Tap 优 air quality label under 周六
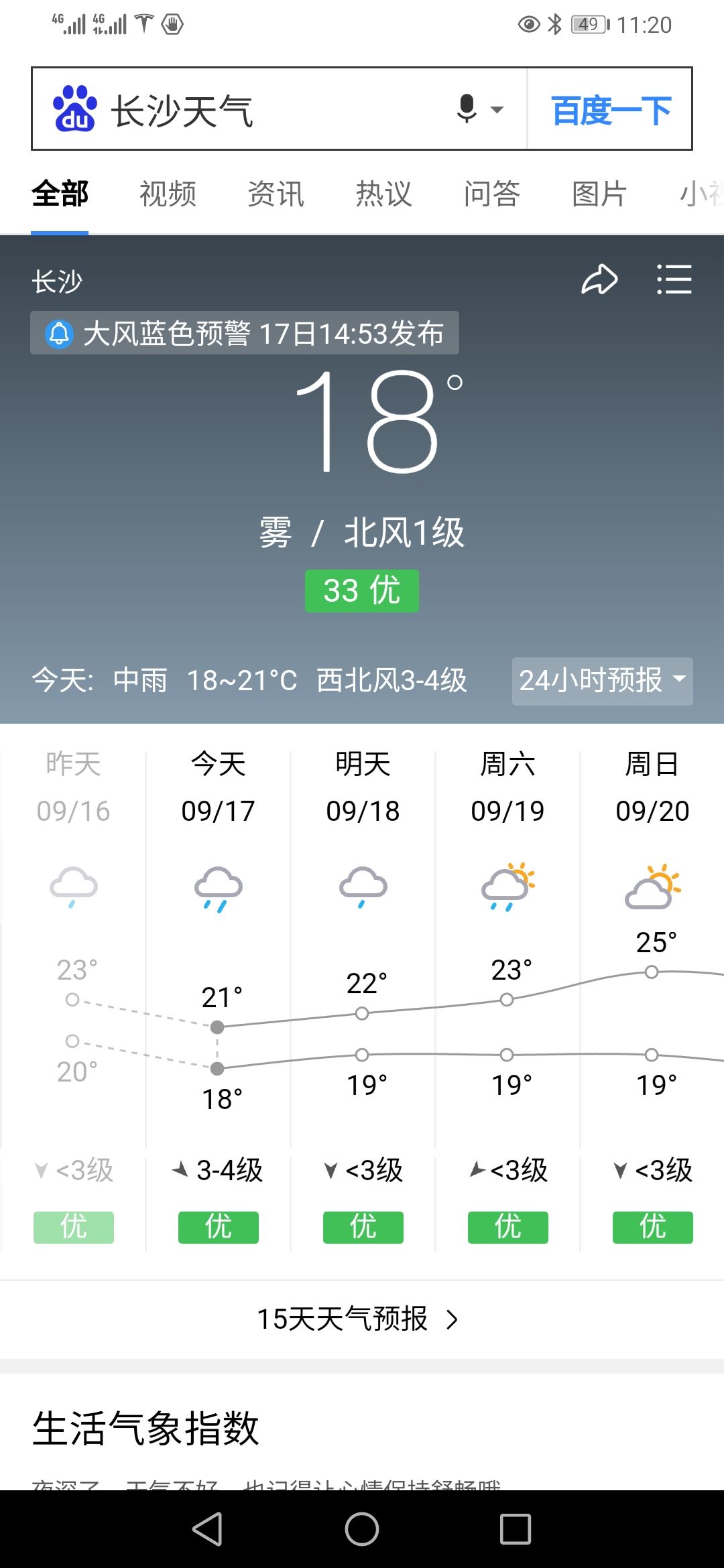The height and width of the screenshot is (1568, 724). [507, 1226]
